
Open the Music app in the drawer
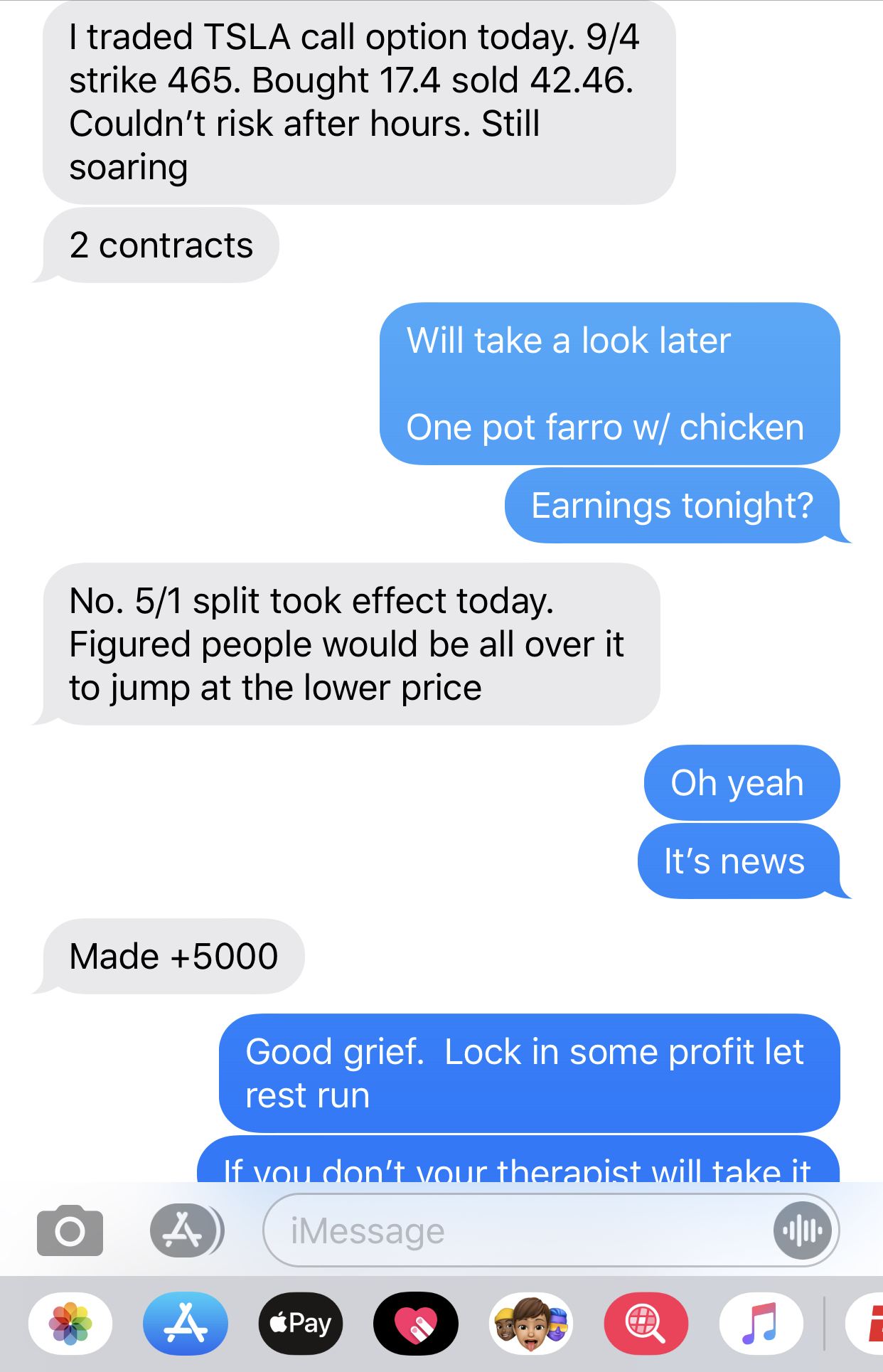tap(761, 1324)
